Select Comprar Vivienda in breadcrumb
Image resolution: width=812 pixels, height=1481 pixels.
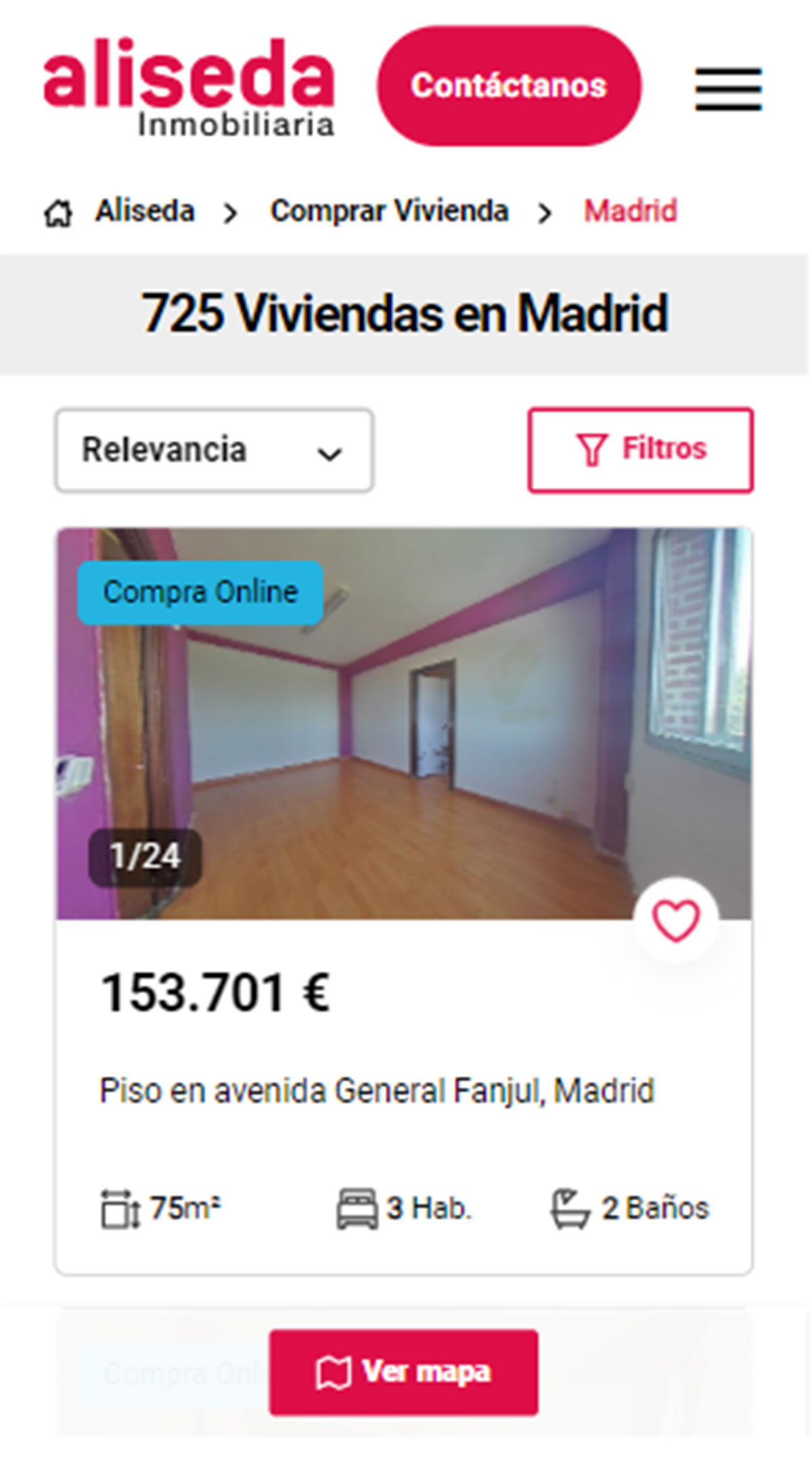389,210
